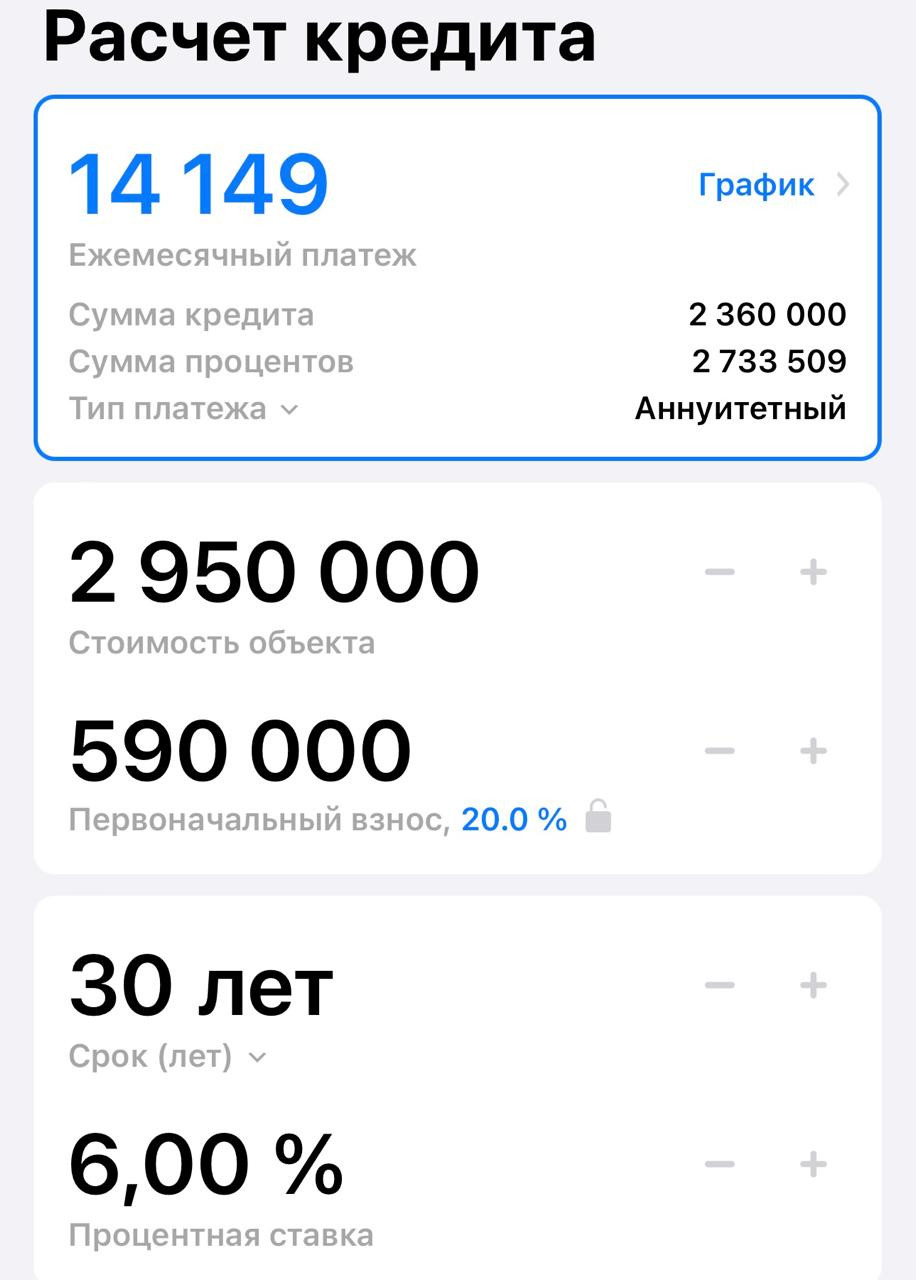Image resolution: width=916 pixels, height=1280 pixels.
Task: Decrease Процентная ставка with the minus button
Action: (720, 1164)
